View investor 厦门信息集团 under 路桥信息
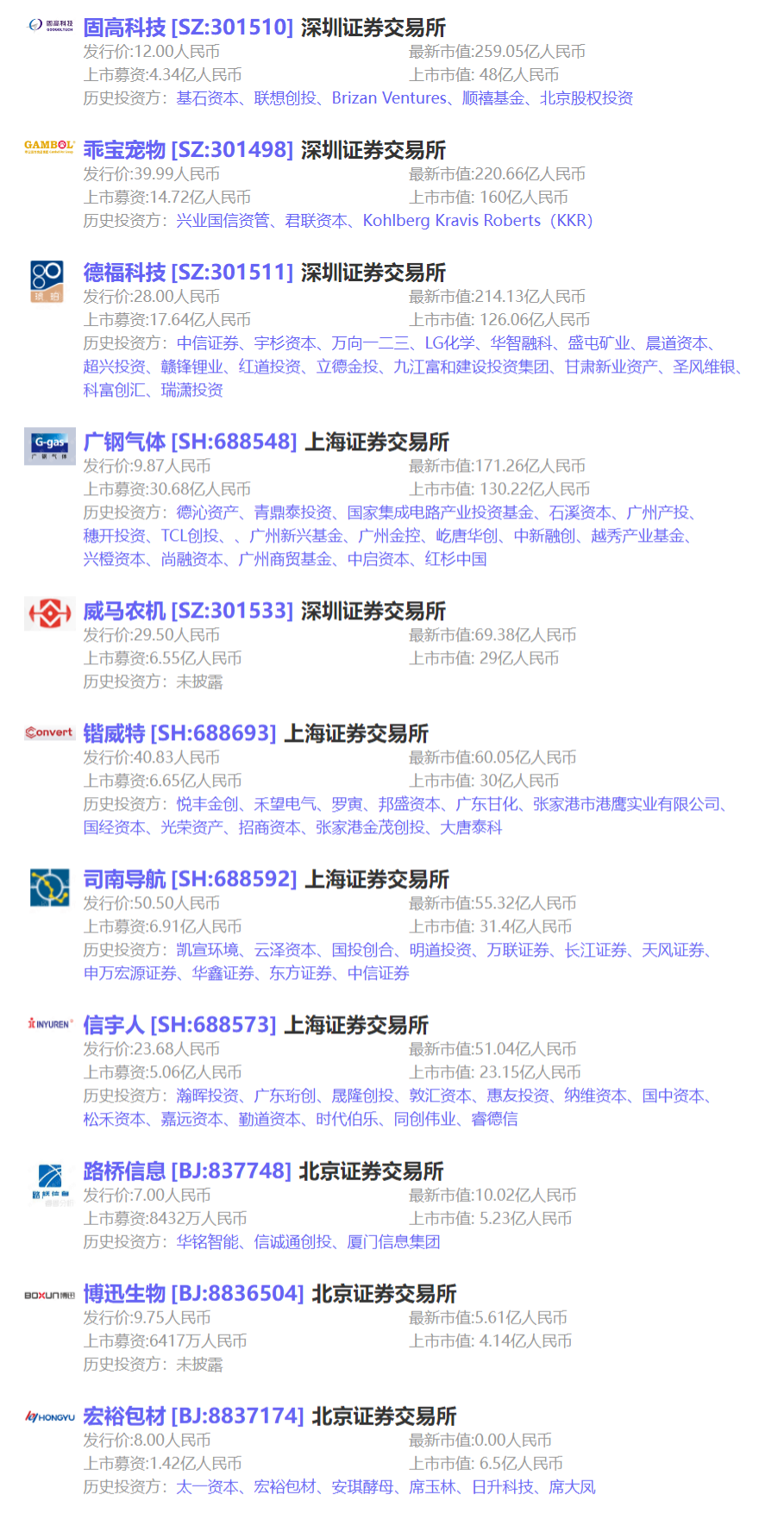 tap(394, 1242)
